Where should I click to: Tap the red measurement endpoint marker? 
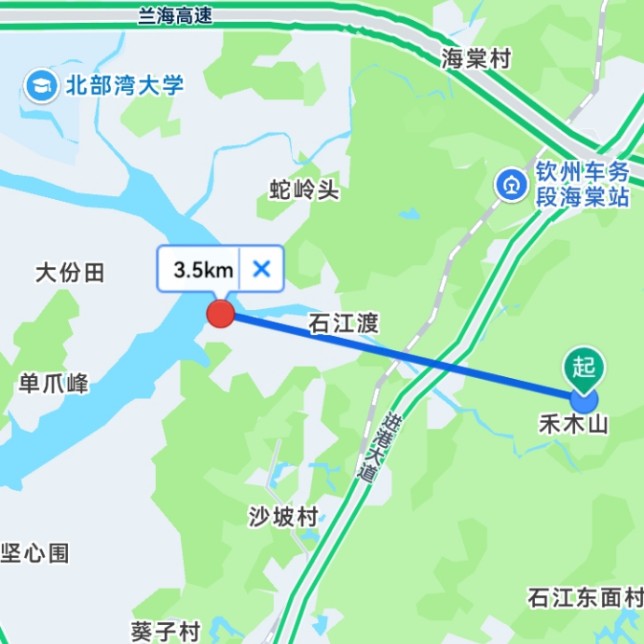[220, 314]
